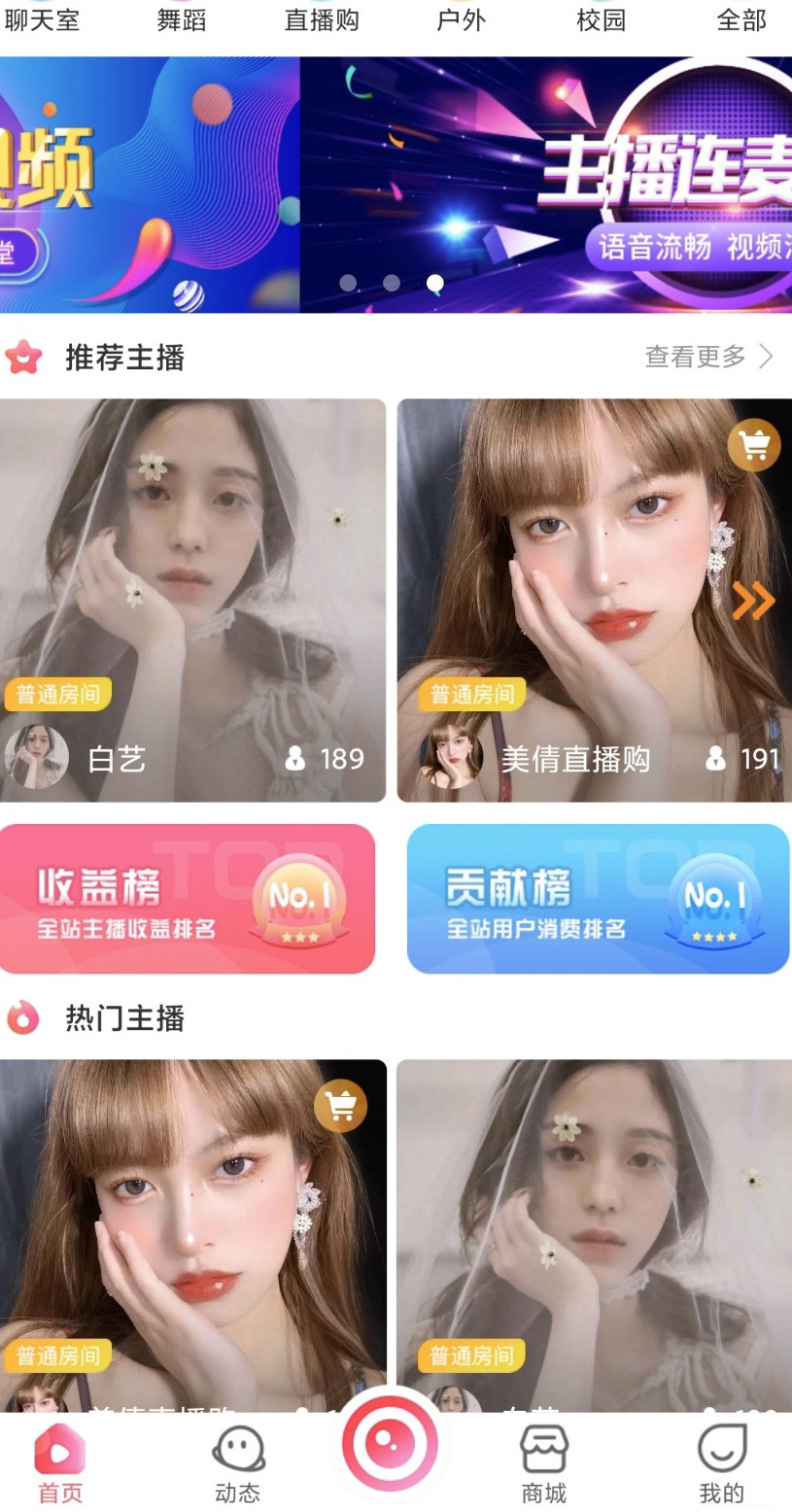This screenshot has height=1512, width=792.
Task: Open the 户外 category
Action: pos(461,19)
